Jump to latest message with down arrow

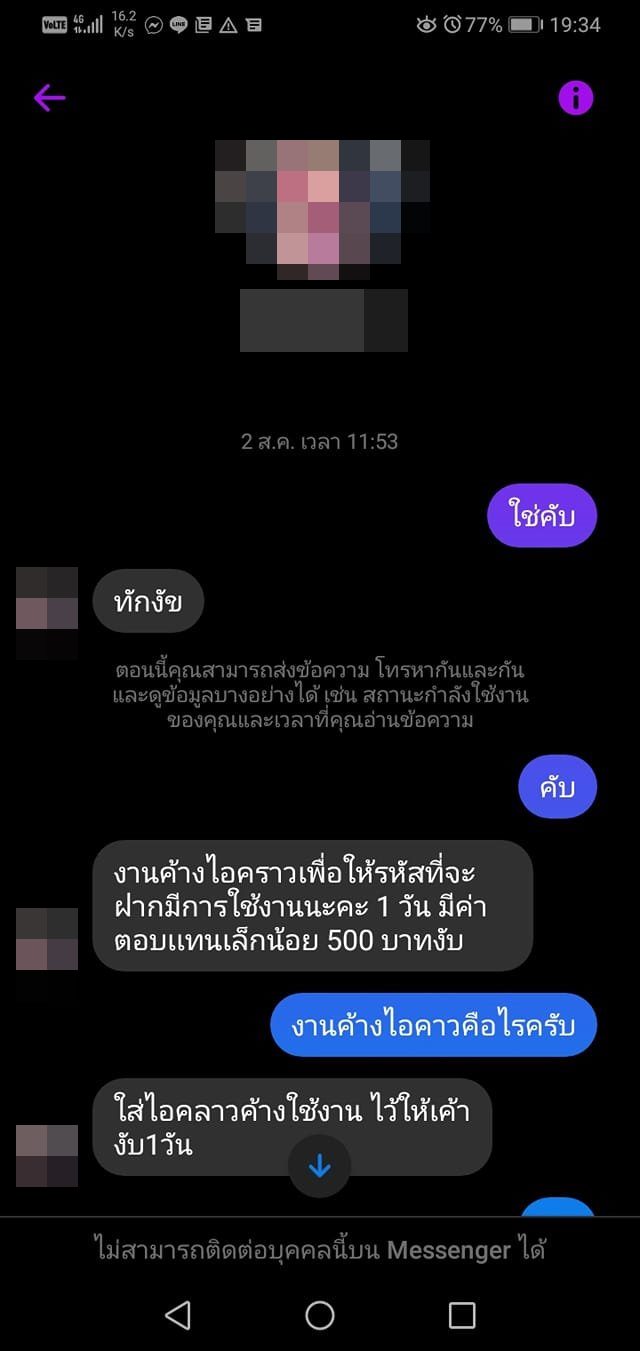click(x=319, y=1166)
